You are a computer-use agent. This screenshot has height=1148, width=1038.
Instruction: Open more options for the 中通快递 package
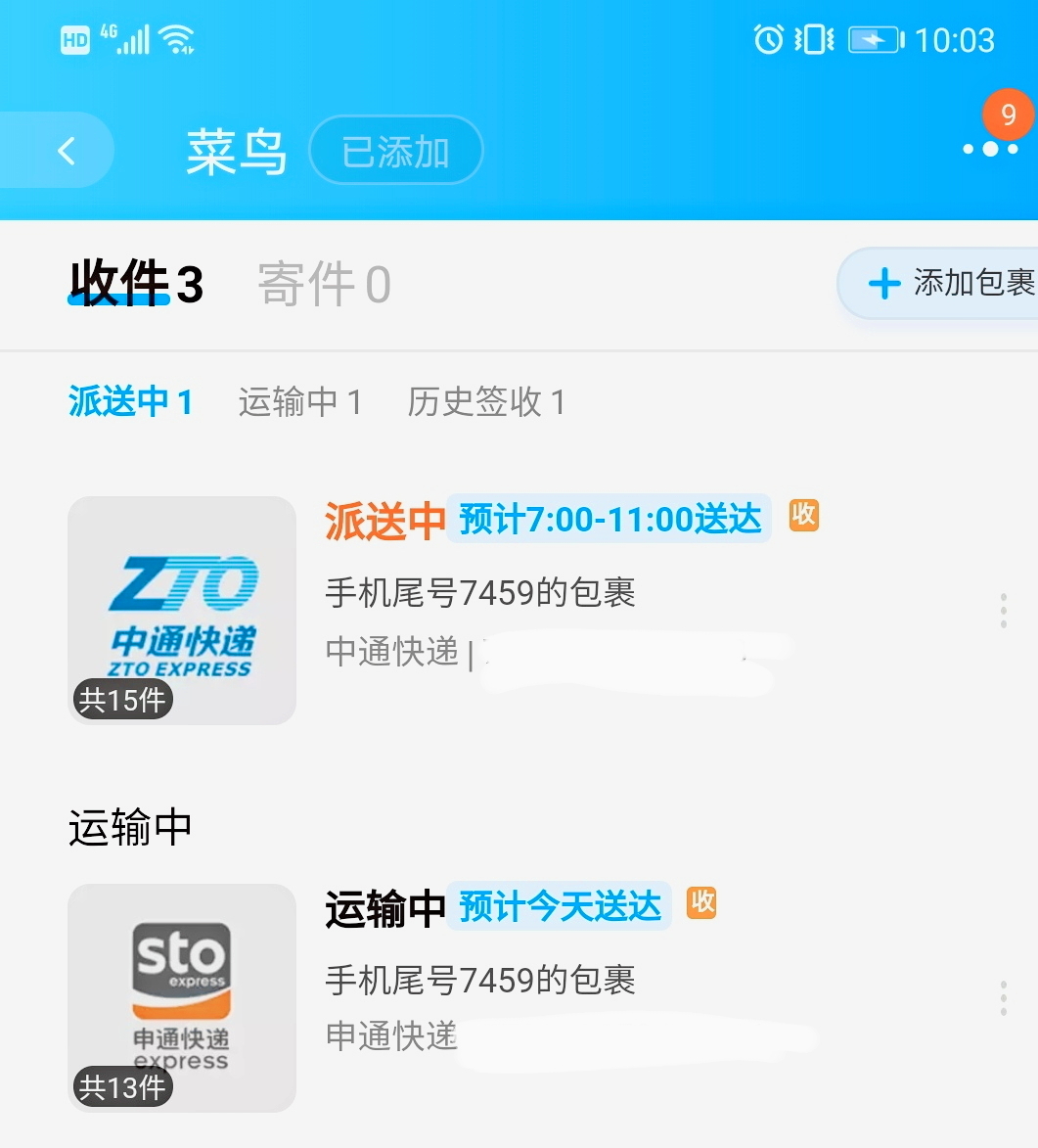pos(1004,611)
